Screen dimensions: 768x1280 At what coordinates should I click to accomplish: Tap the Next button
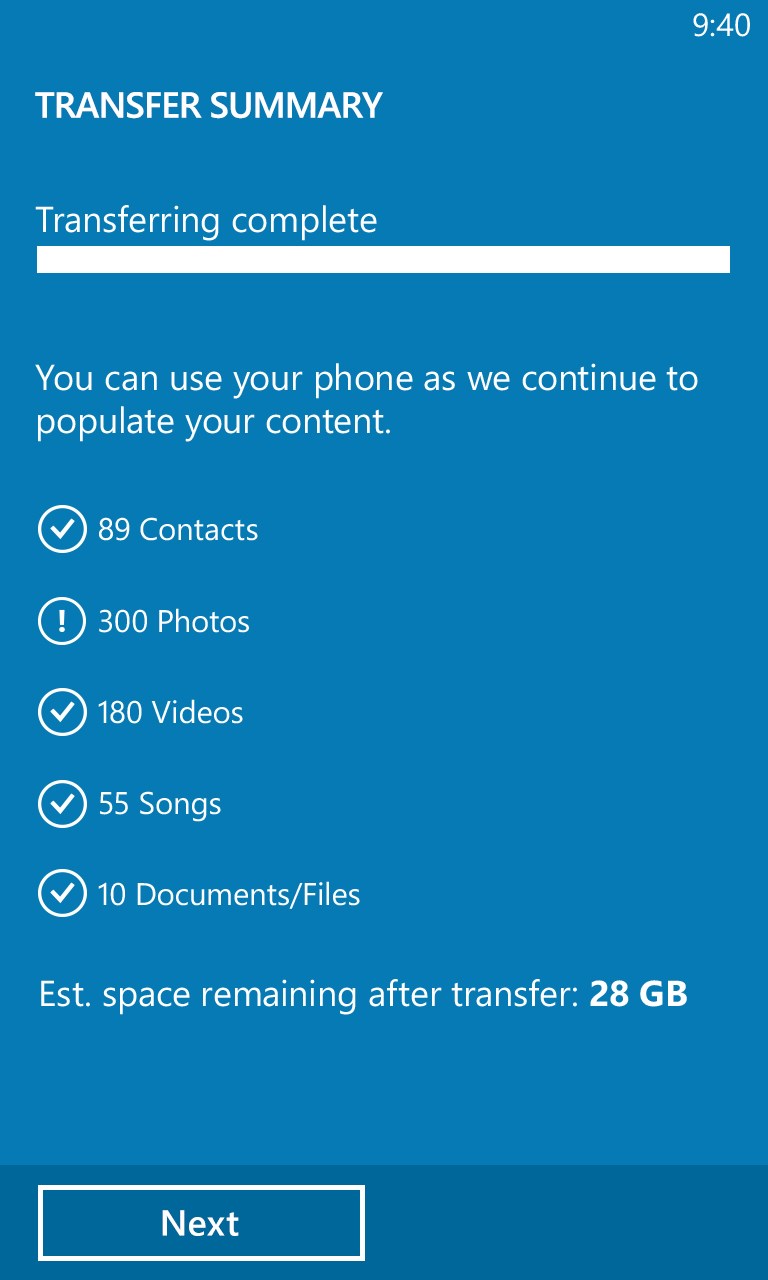(201, 1223)
